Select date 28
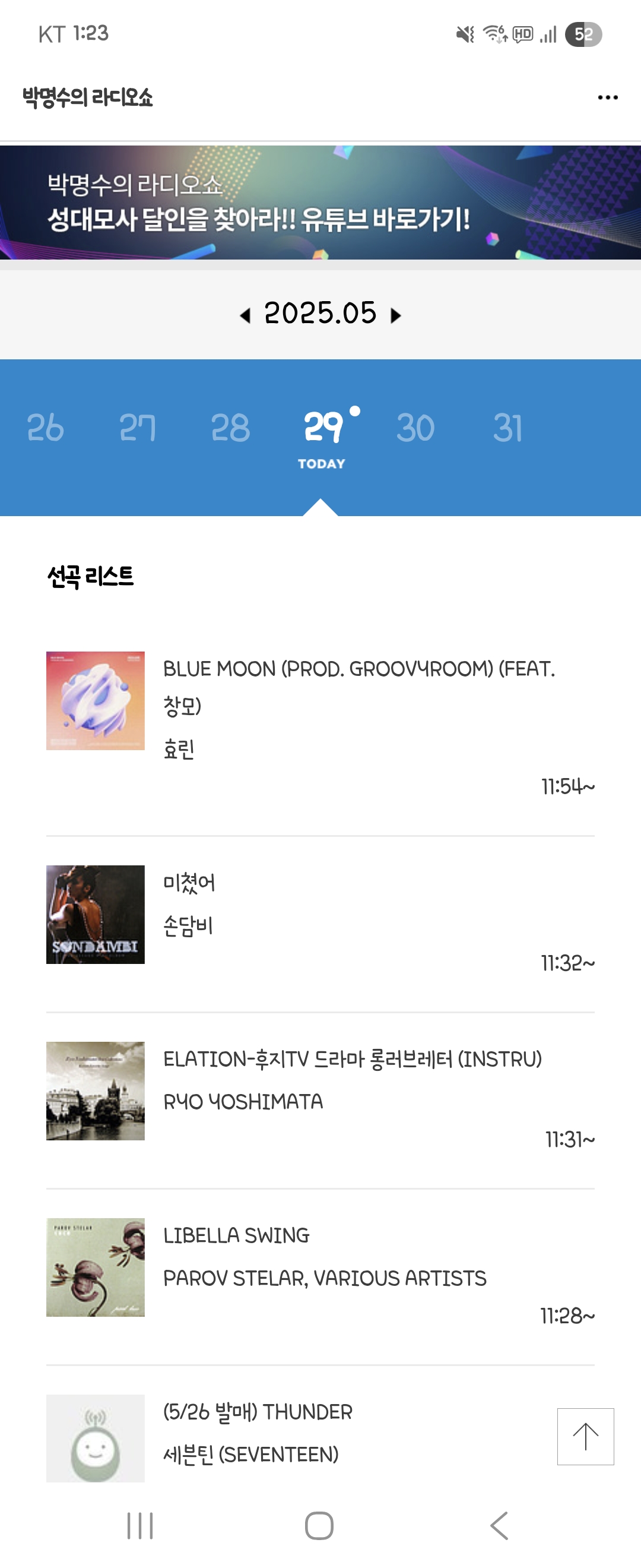641x1568 pixels. point(230,428)
